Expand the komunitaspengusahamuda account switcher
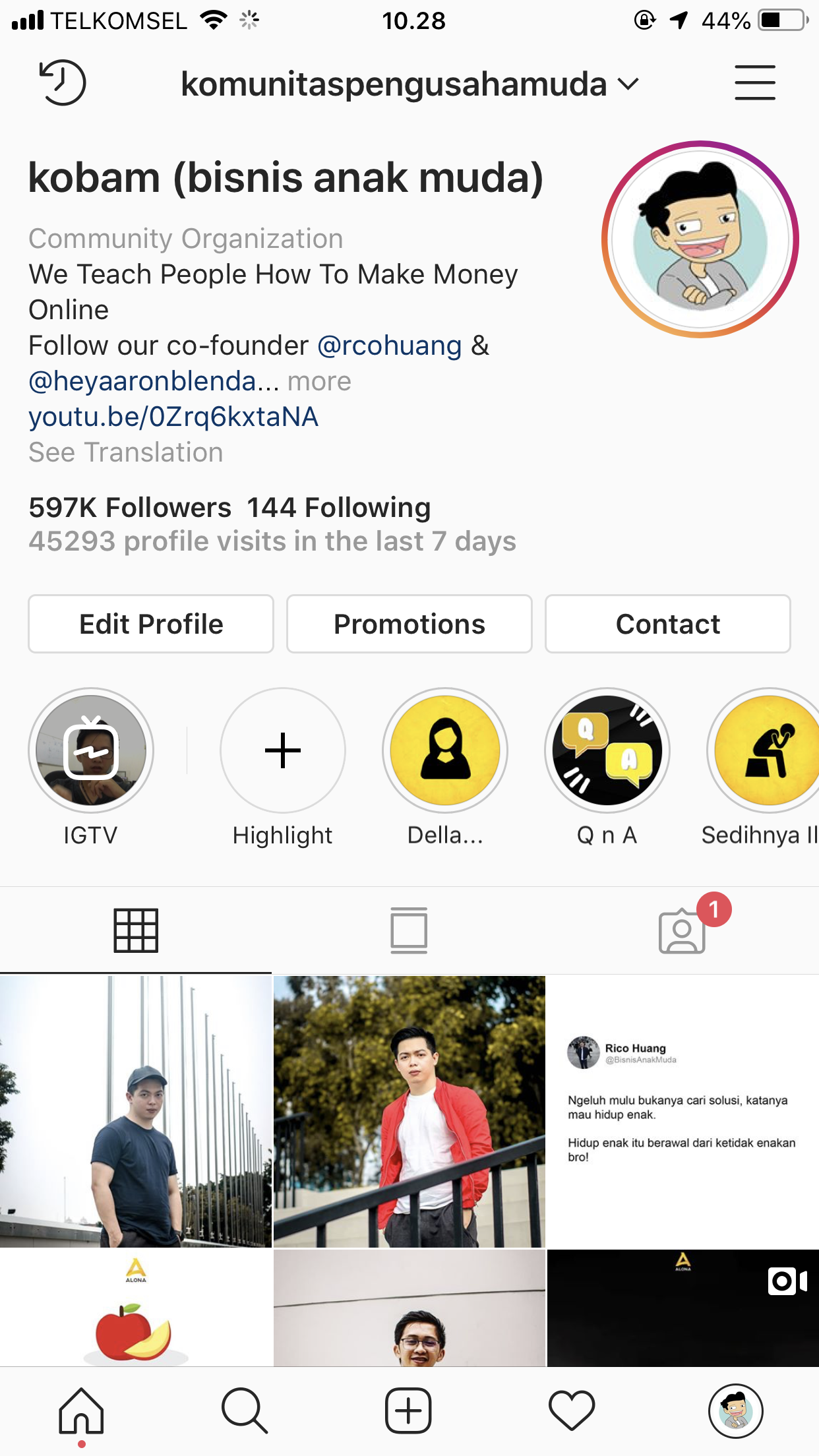Image resolution: width=819 pixels, height=1456 pixels. (409, 84)
